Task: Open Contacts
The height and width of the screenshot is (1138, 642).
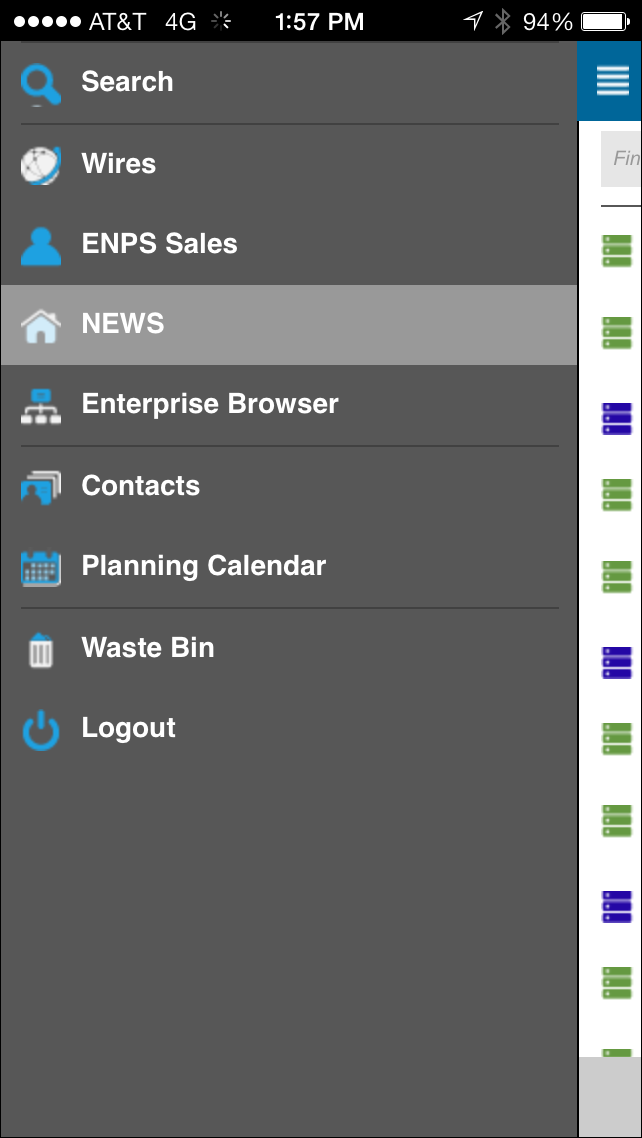Action: [289, 486]
